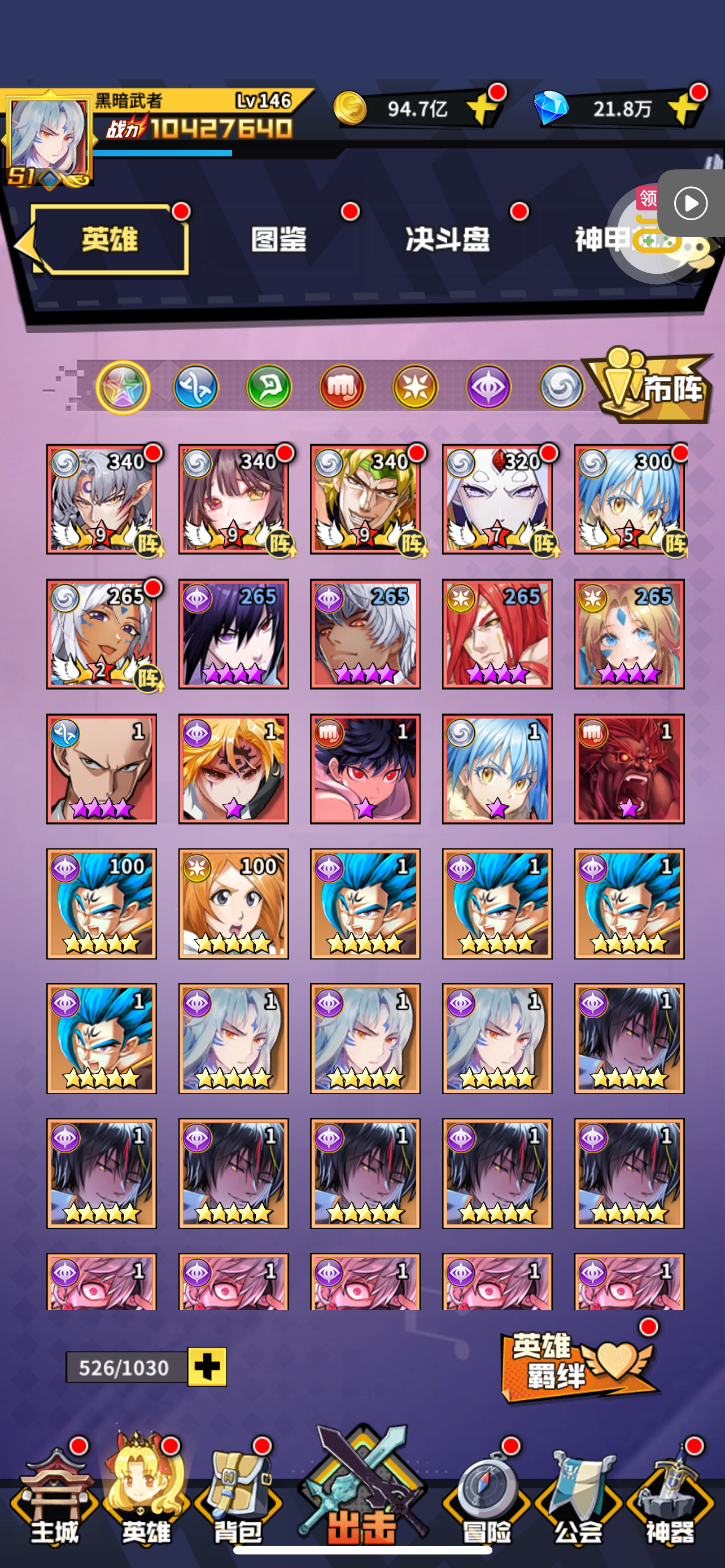Open the player avatar profile
725x1568 pixels.
point(49,138)
